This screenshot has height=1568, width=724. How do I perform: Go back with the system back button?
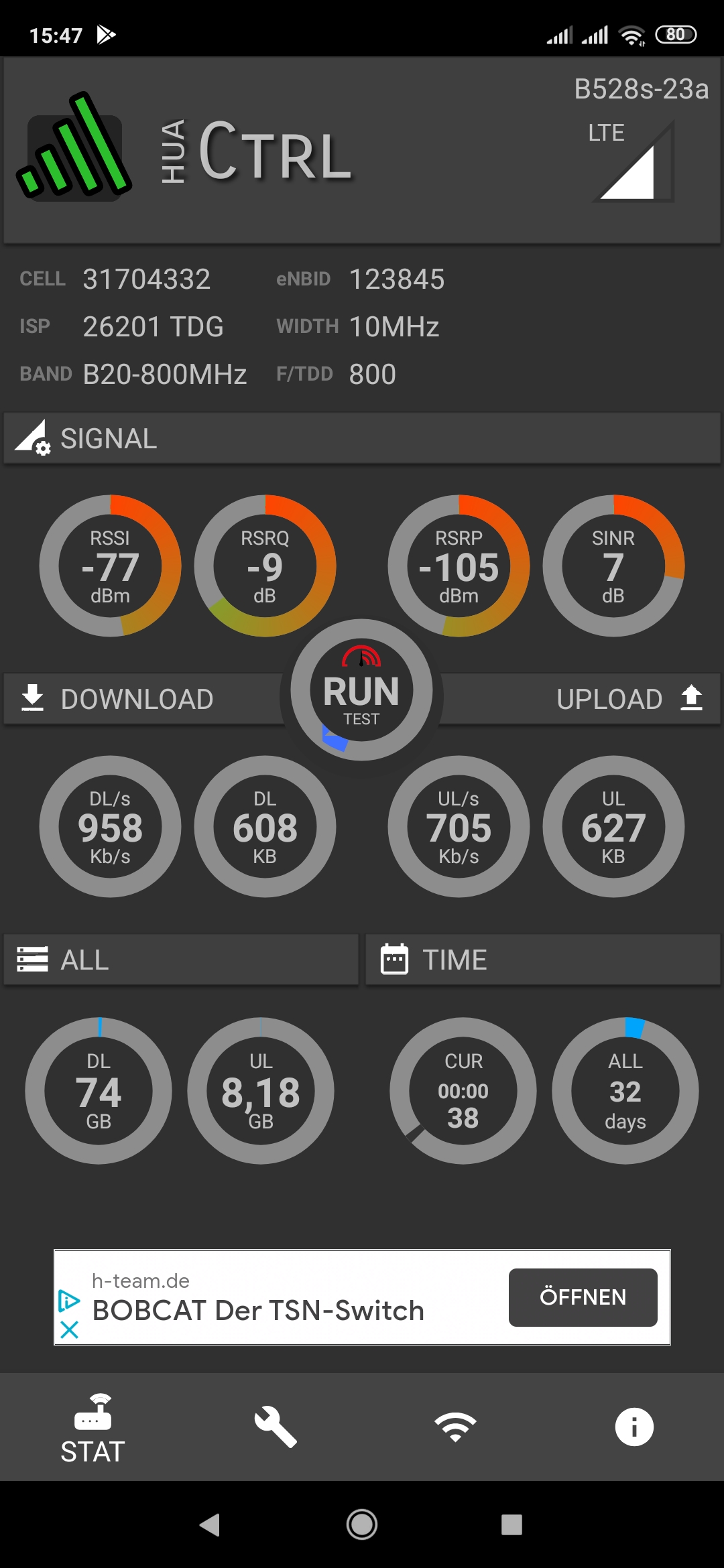tap(210, 1524)
